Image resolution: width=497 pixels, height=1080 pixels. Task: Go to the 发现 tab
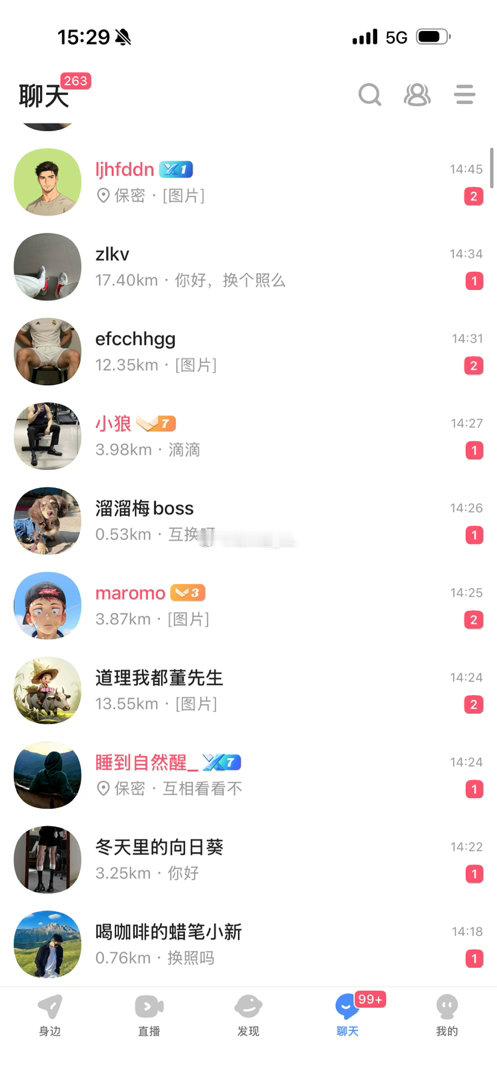click(248, 1016)
